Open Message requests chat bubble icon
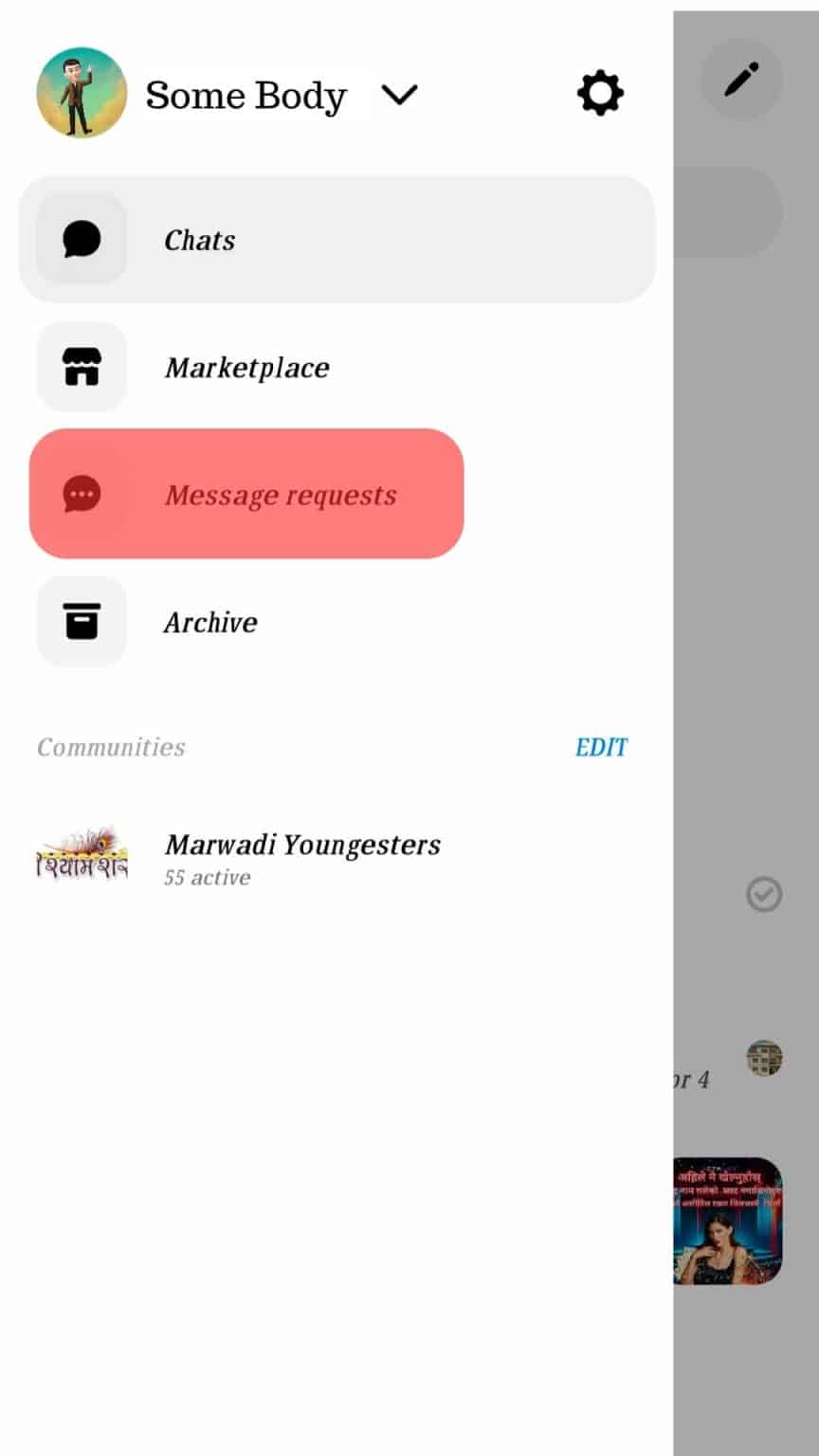The width and height of the screenshot is (819, 1456). tap(82, 493)
